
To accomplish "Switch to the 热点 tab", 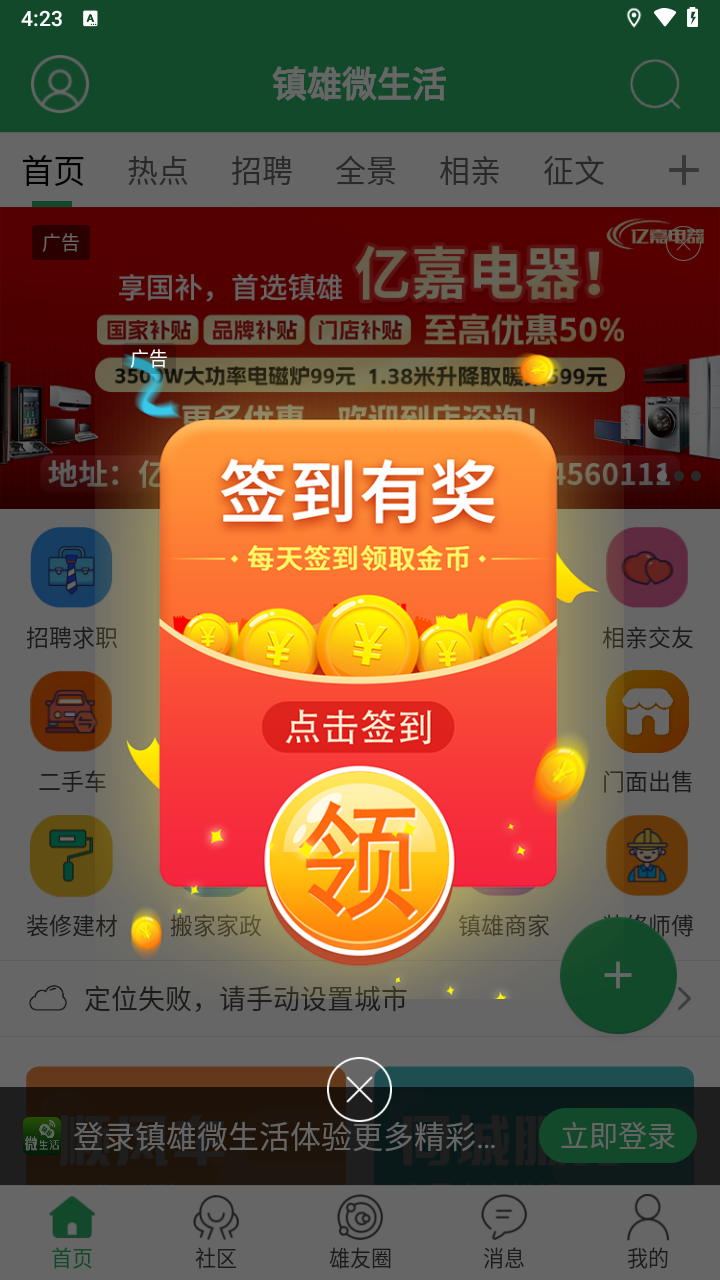I will click(158, 171).
